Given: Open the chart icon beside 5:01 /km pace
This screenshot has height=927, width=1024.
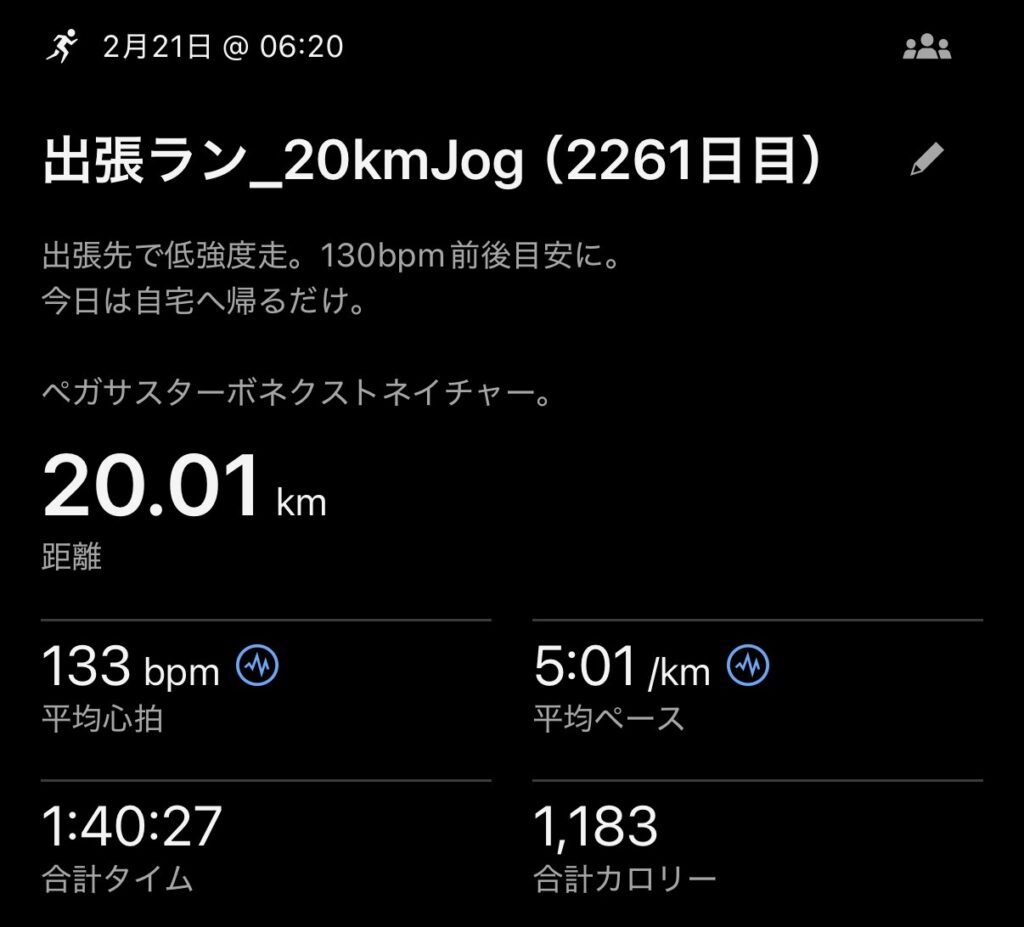Looking at the screenshot, I should (747, 665).
